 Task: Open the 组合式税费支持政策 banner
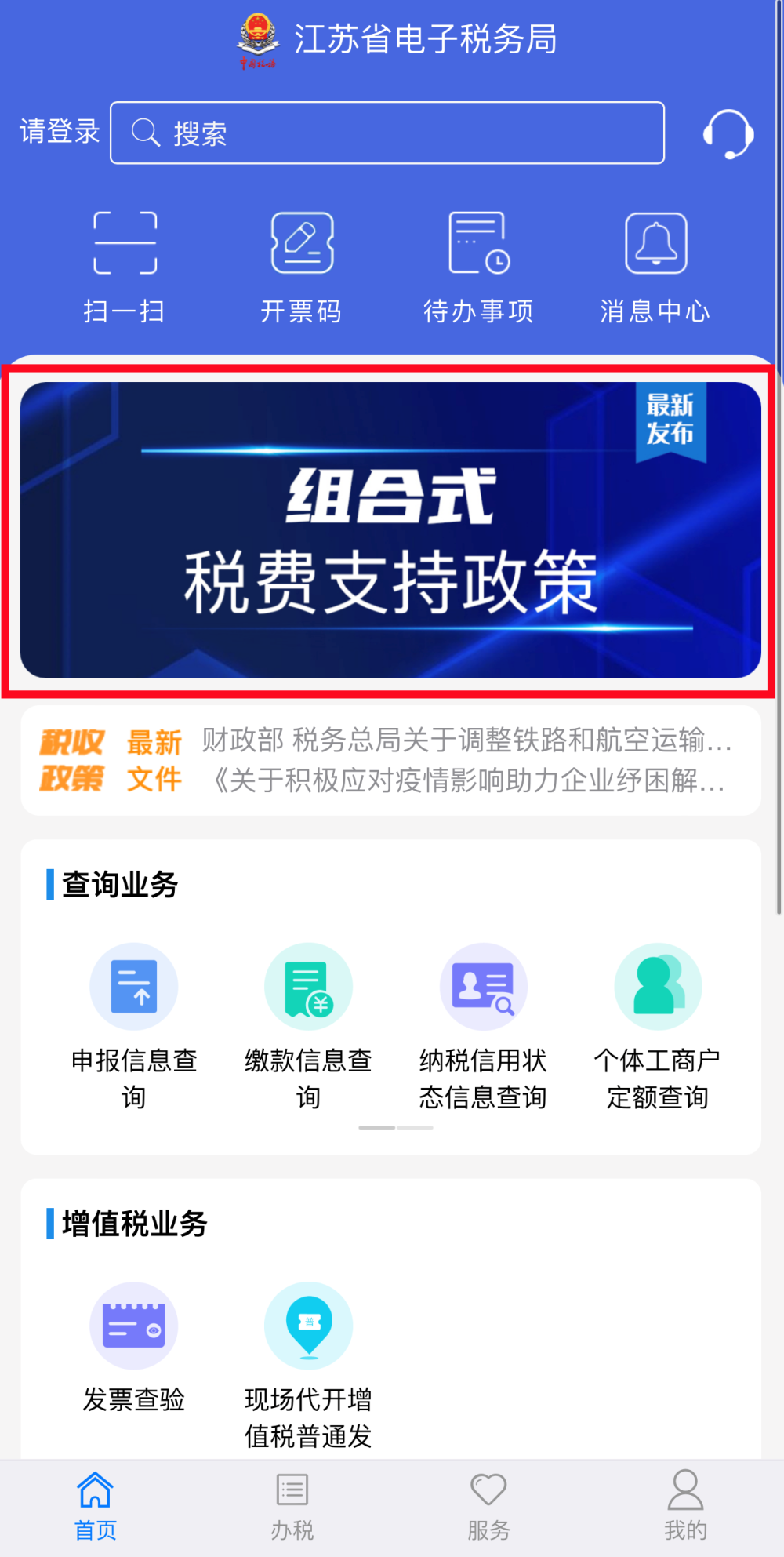click(390, 530)
